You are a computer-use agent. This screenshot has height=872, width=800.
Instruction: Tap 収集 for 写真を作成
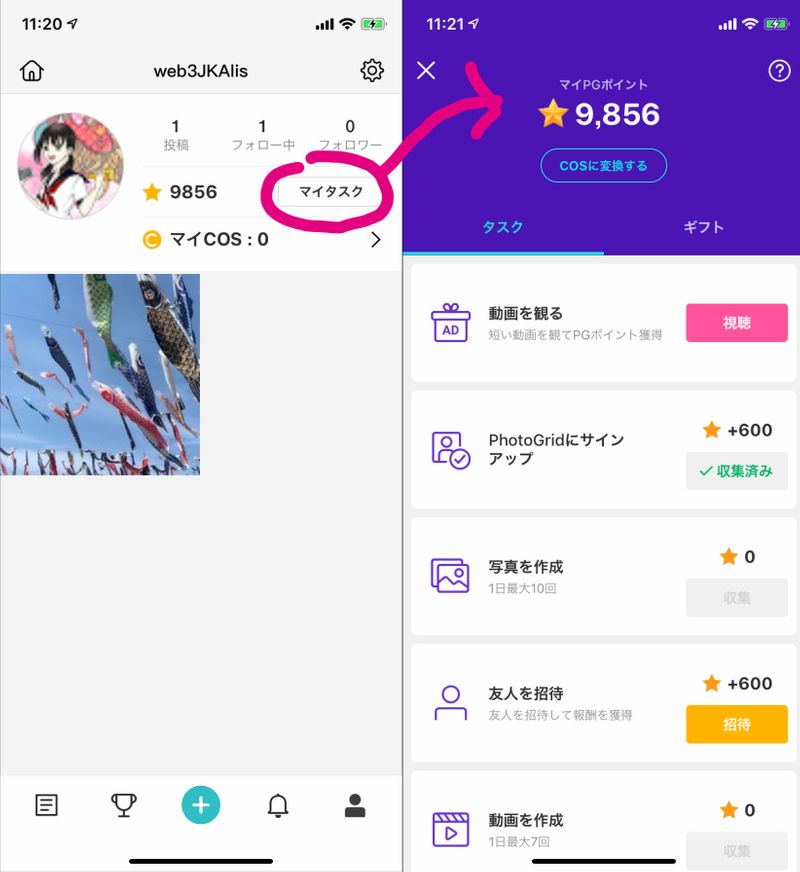click(x=736, y=597)
